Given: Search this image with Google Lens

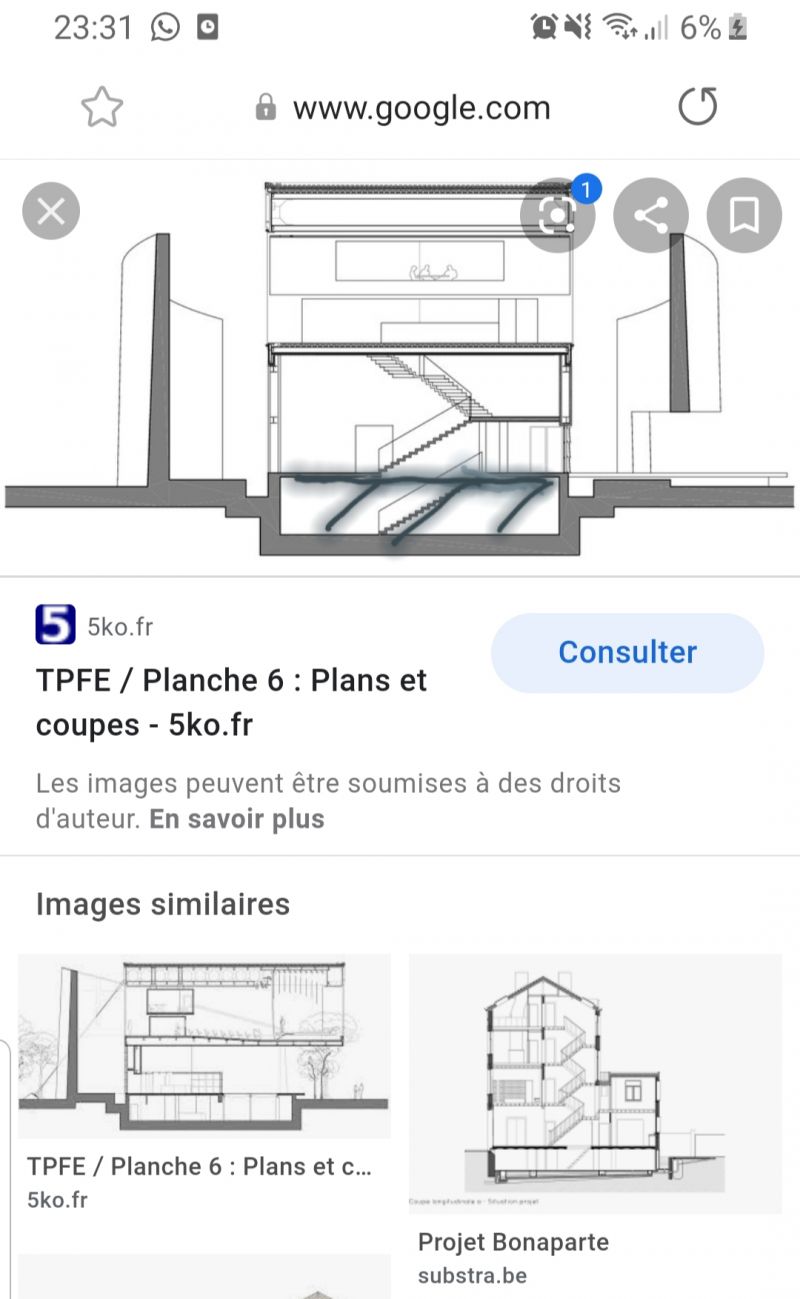Looking at the screenshot, I should coord(557,215).
